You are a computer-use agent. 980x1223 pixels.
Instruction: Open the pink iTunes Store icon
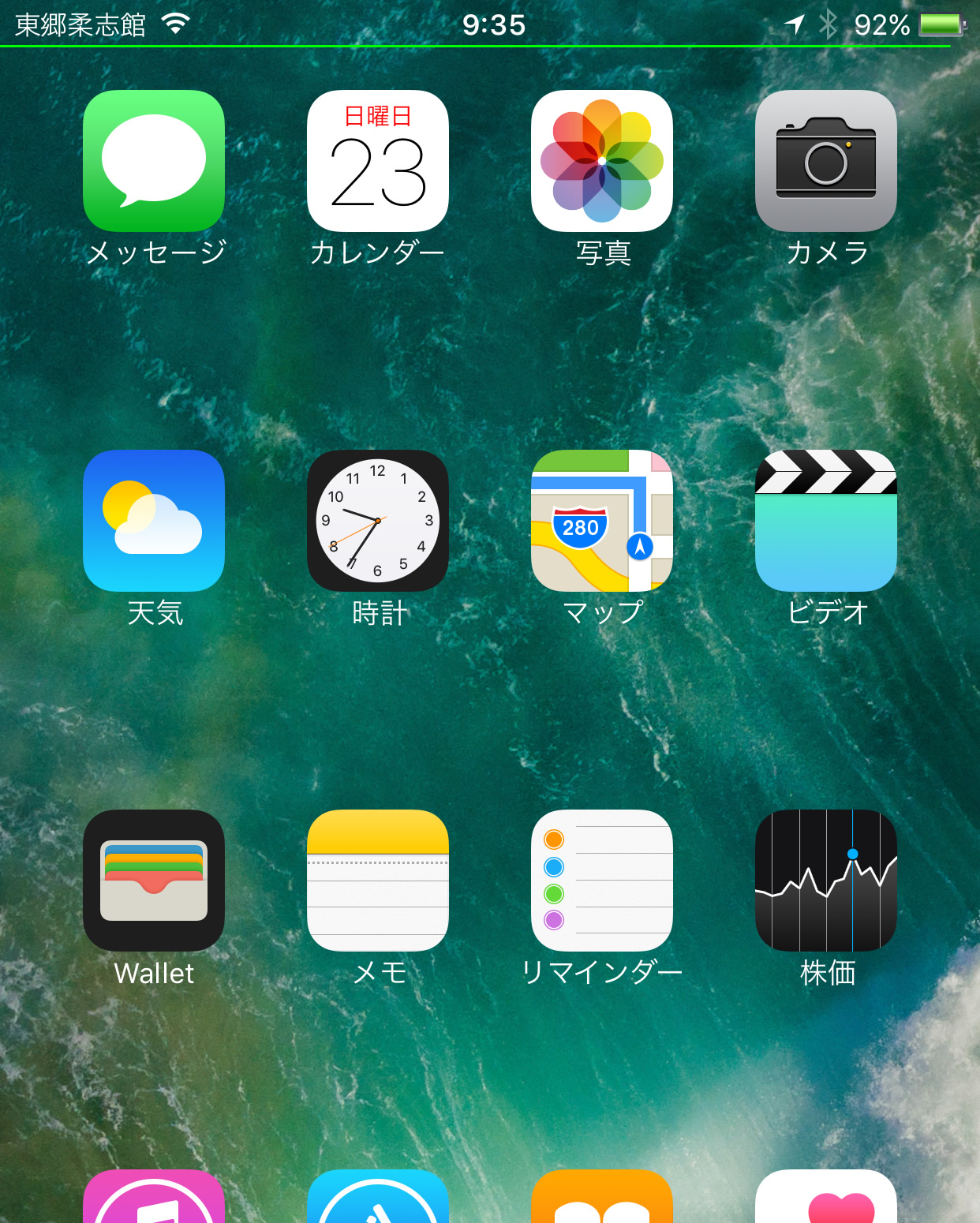tap(154, 1199)
